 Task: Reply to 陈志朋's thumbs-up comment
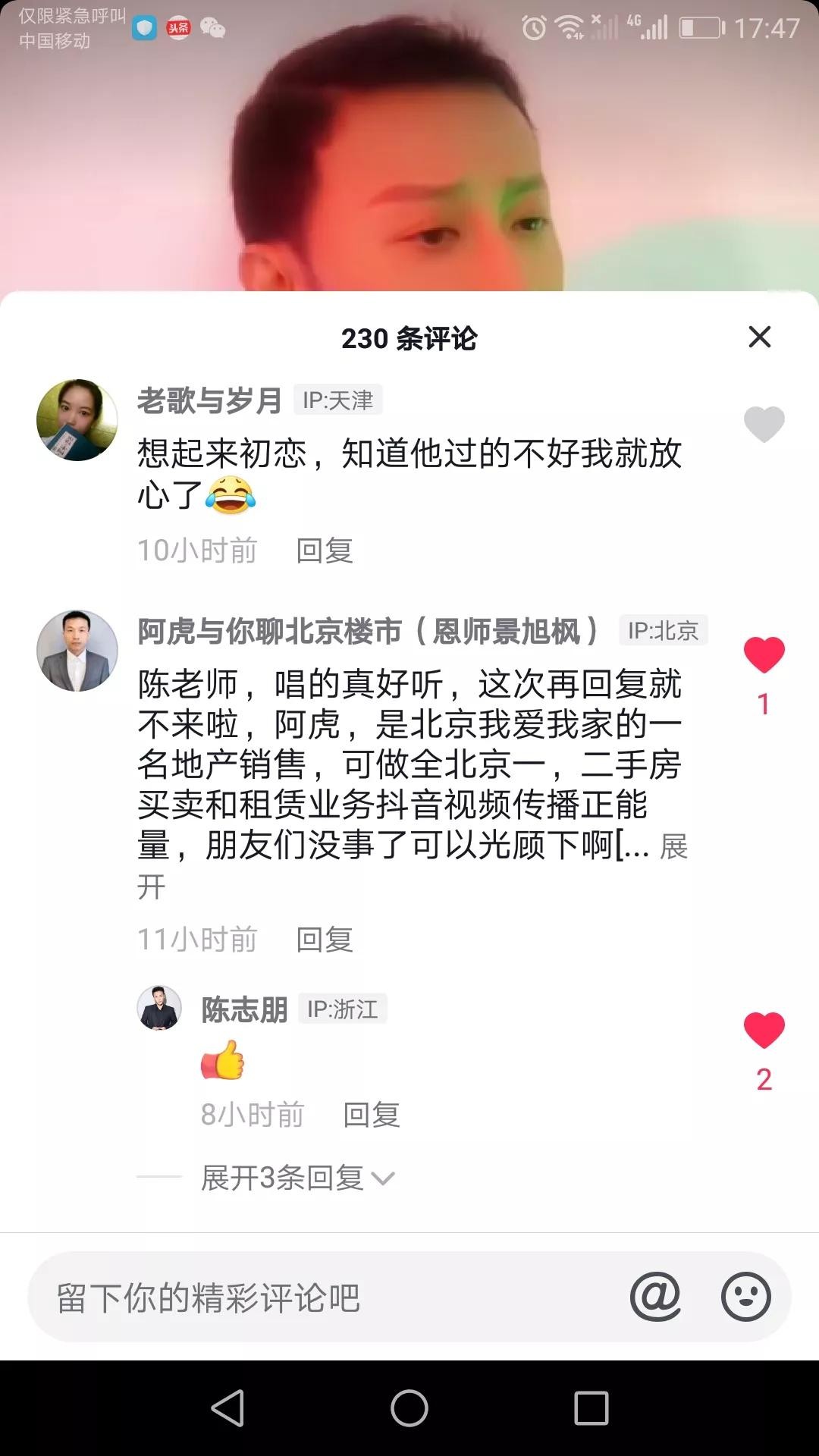click(372, 1115)
